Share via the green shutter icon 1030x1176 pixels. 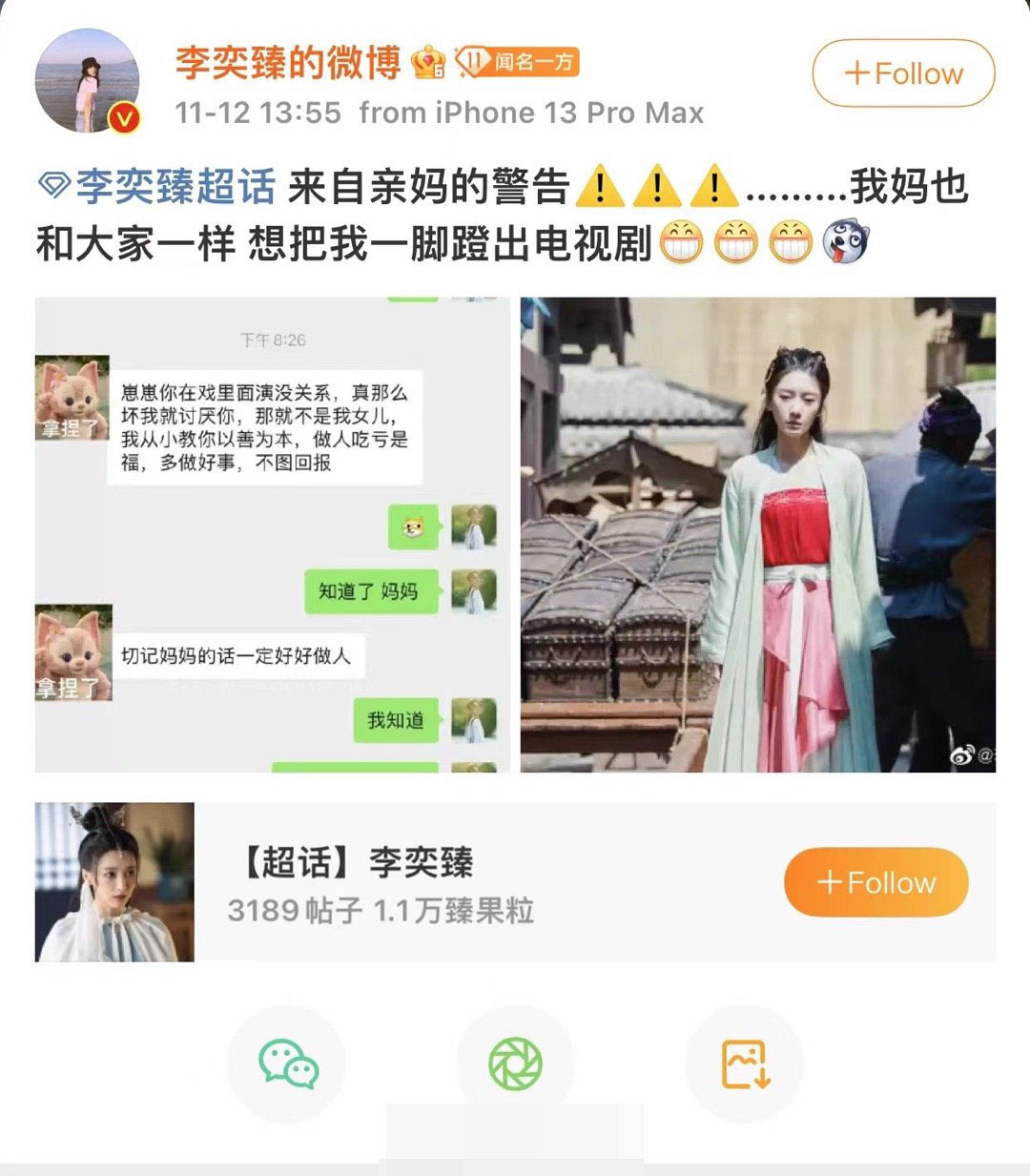515,1063
